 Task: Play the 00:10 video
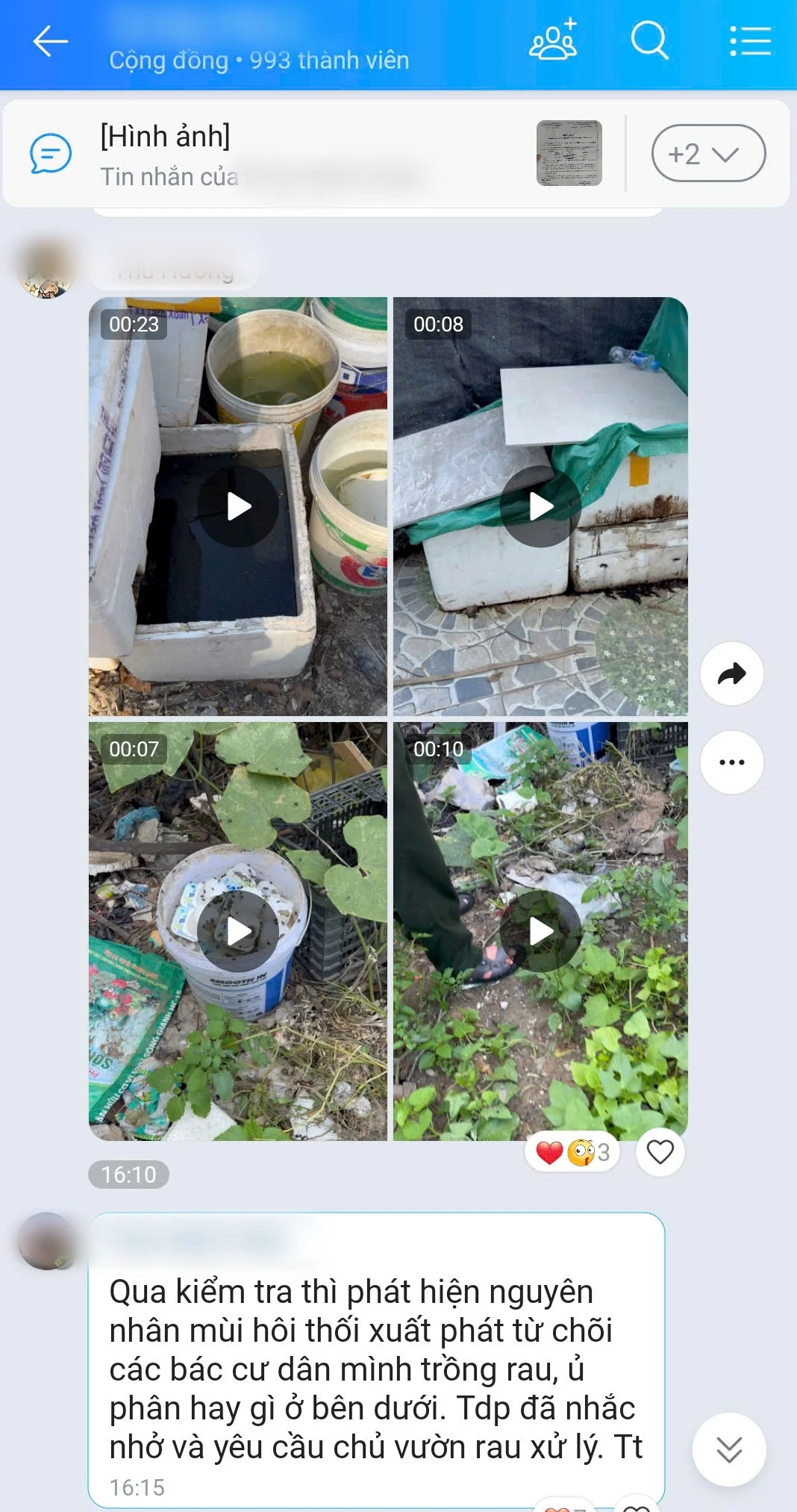540,932
